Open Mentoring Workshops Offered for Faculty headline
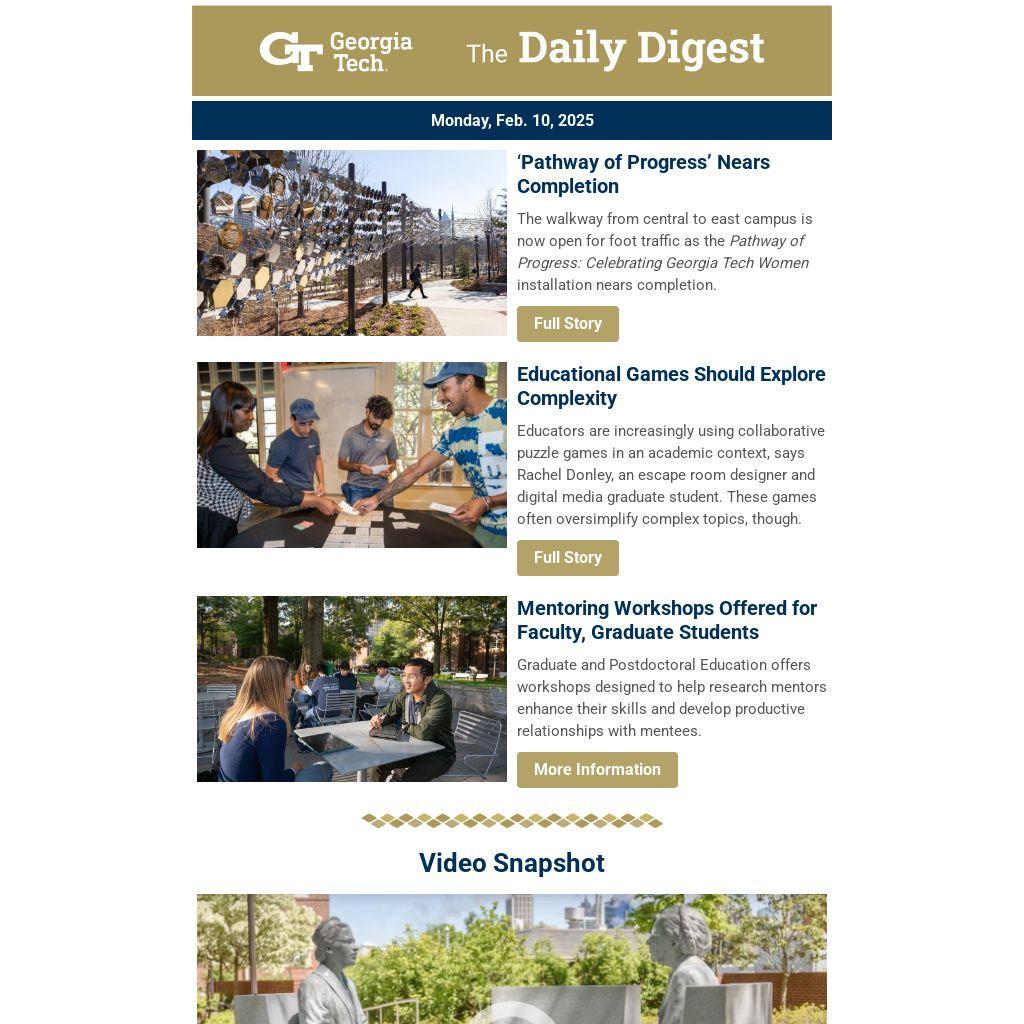Viewport: 1024px width, 1024px height. click(x=666, y=620)
